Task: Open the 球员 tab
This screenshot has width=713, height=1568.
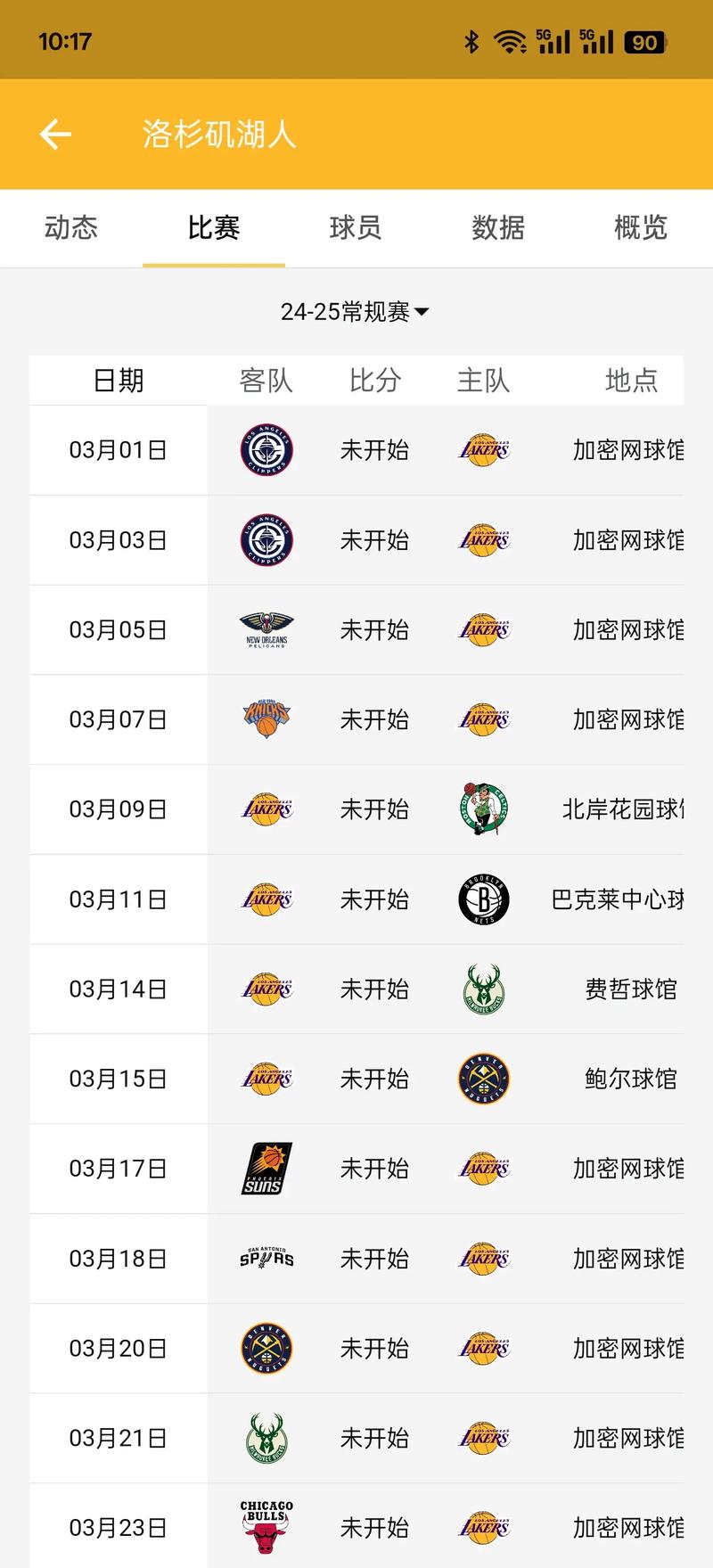Action: coord(356,227)
